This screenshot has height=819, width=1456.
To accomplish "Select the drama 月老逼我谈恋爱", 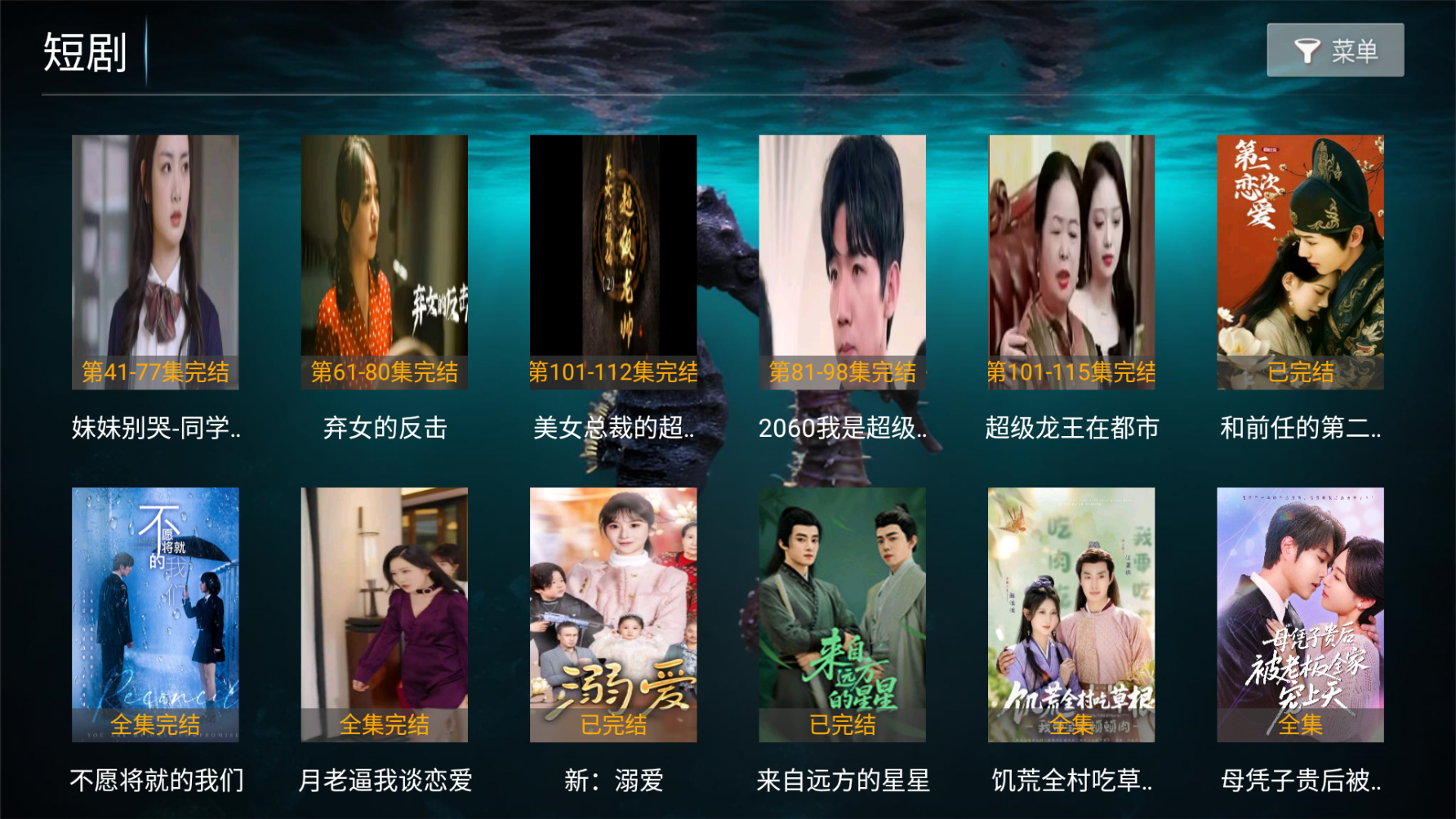I will 384,614.
